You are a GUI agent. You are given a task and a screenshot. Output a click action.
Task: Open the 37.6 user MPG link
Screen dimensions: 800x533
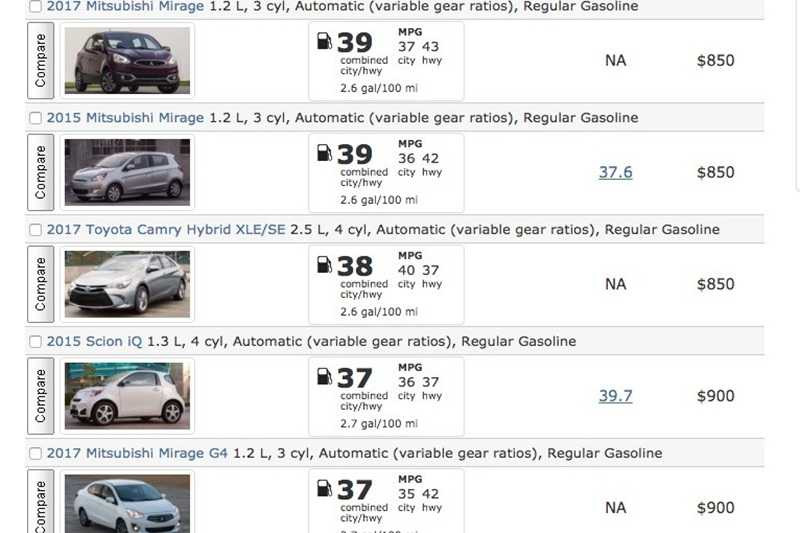click(615, 172)
